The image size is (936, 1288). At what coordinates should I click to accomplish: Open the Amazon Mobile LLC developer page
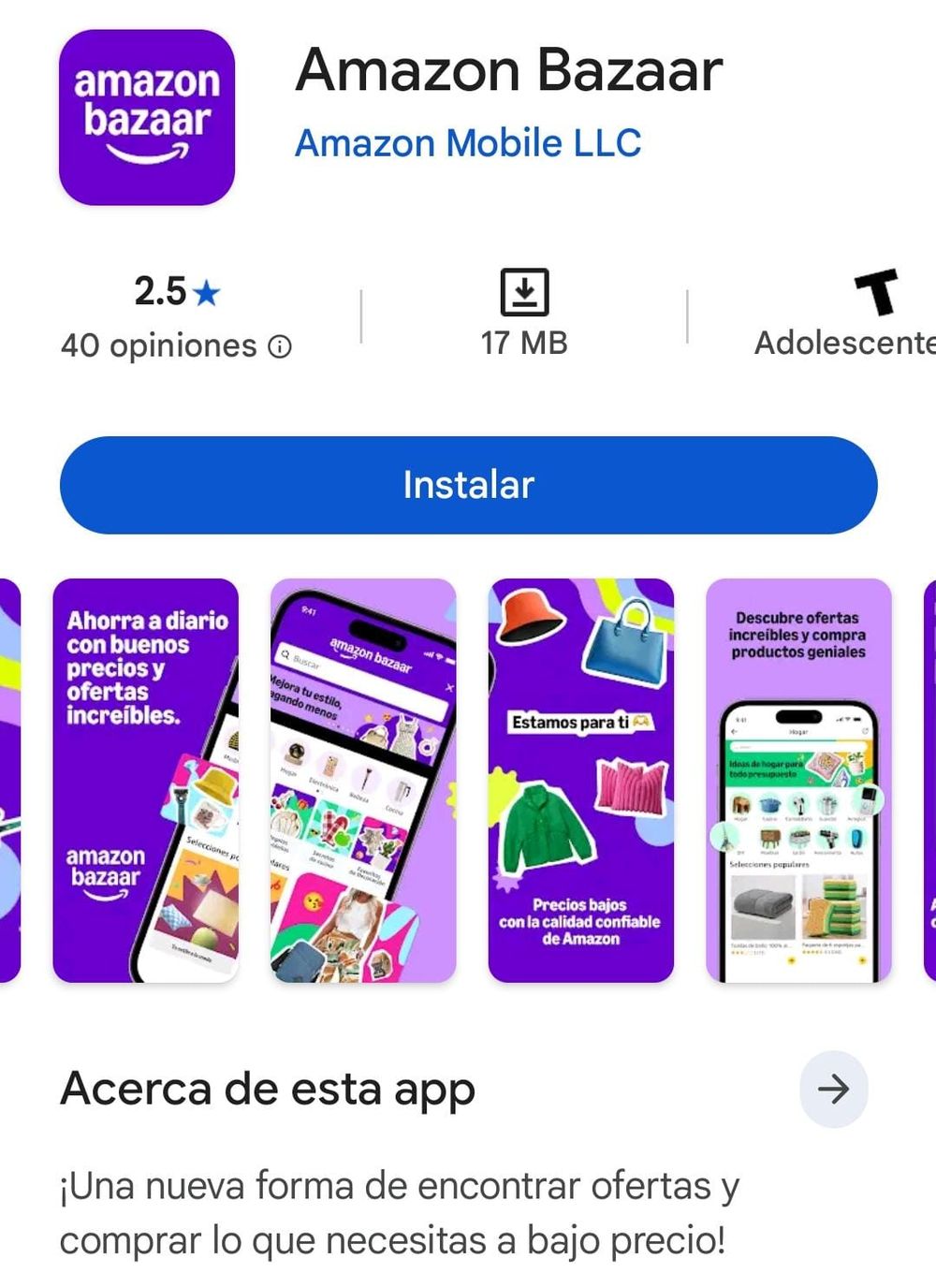(467, 143)
